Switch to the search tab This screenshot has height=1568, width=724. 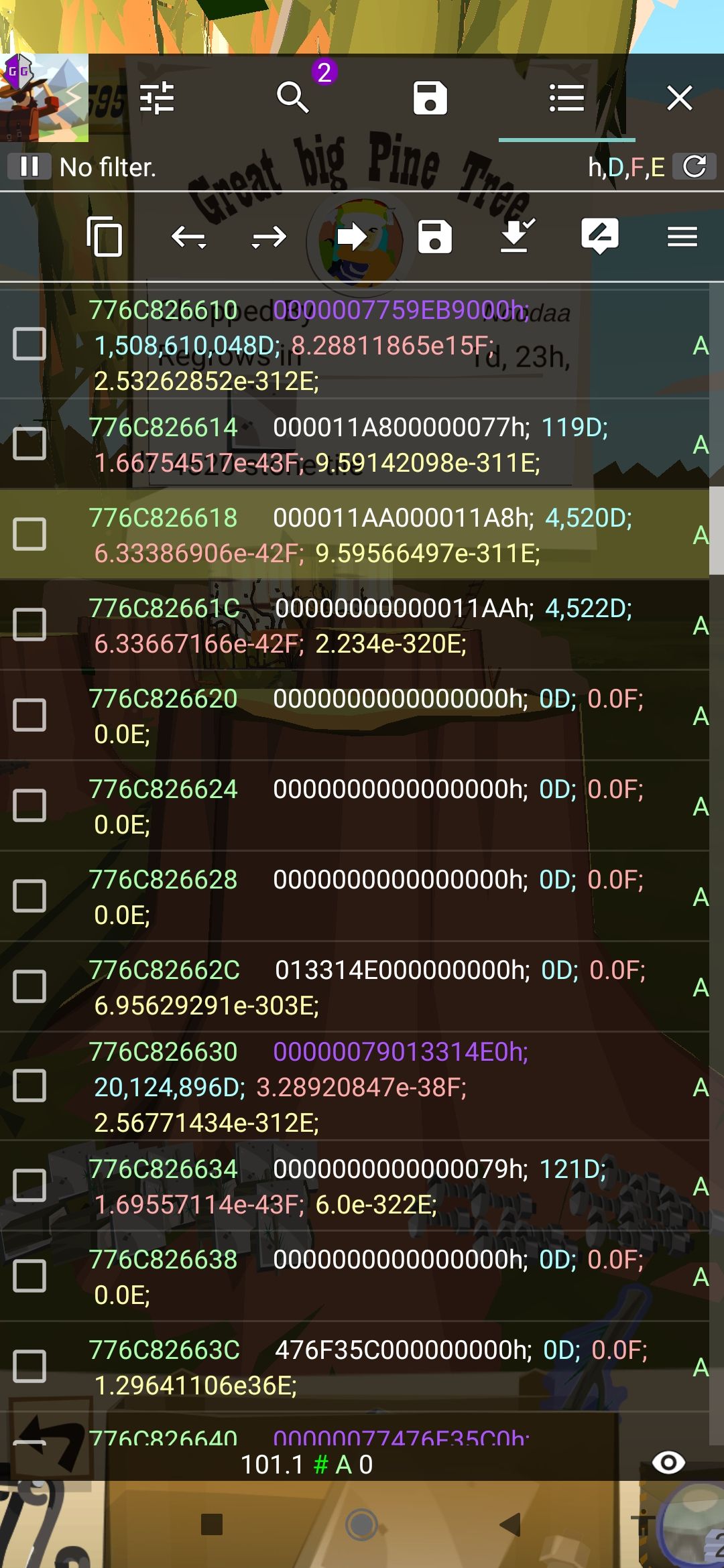[294, 98]
